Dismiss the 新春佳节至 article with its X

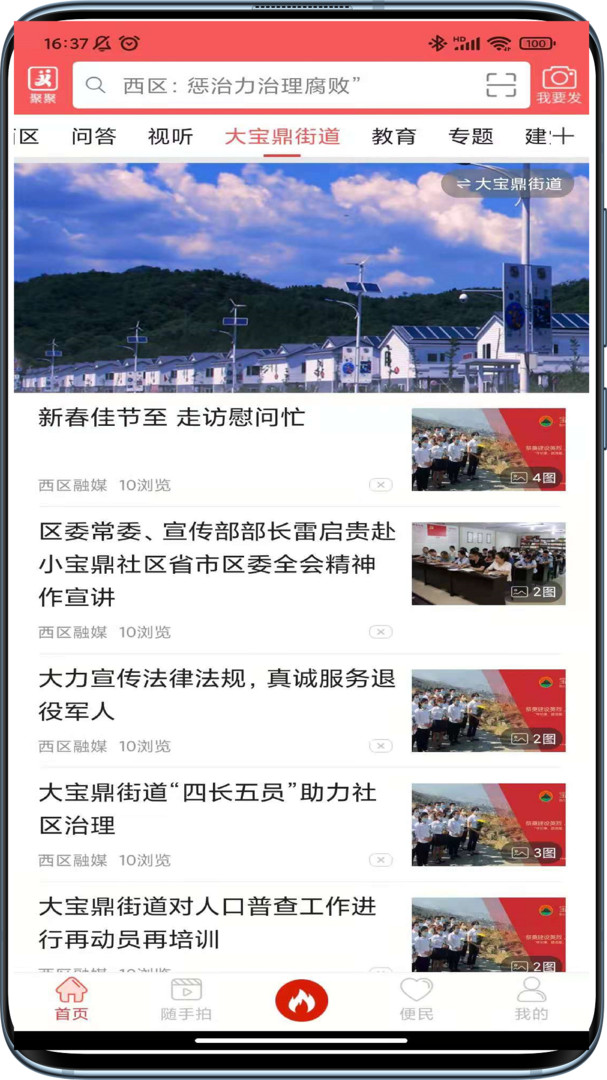point(380,485)
